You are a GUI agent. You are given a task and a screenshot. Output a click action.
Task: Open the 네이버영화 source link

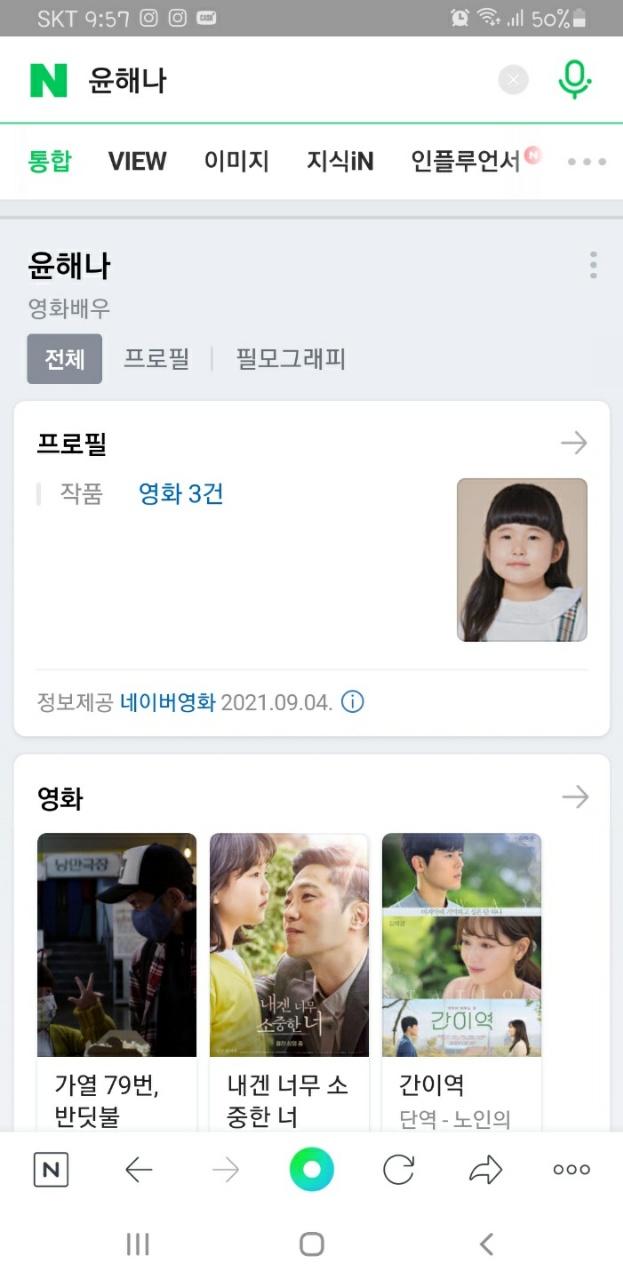(x=167, y=702)
